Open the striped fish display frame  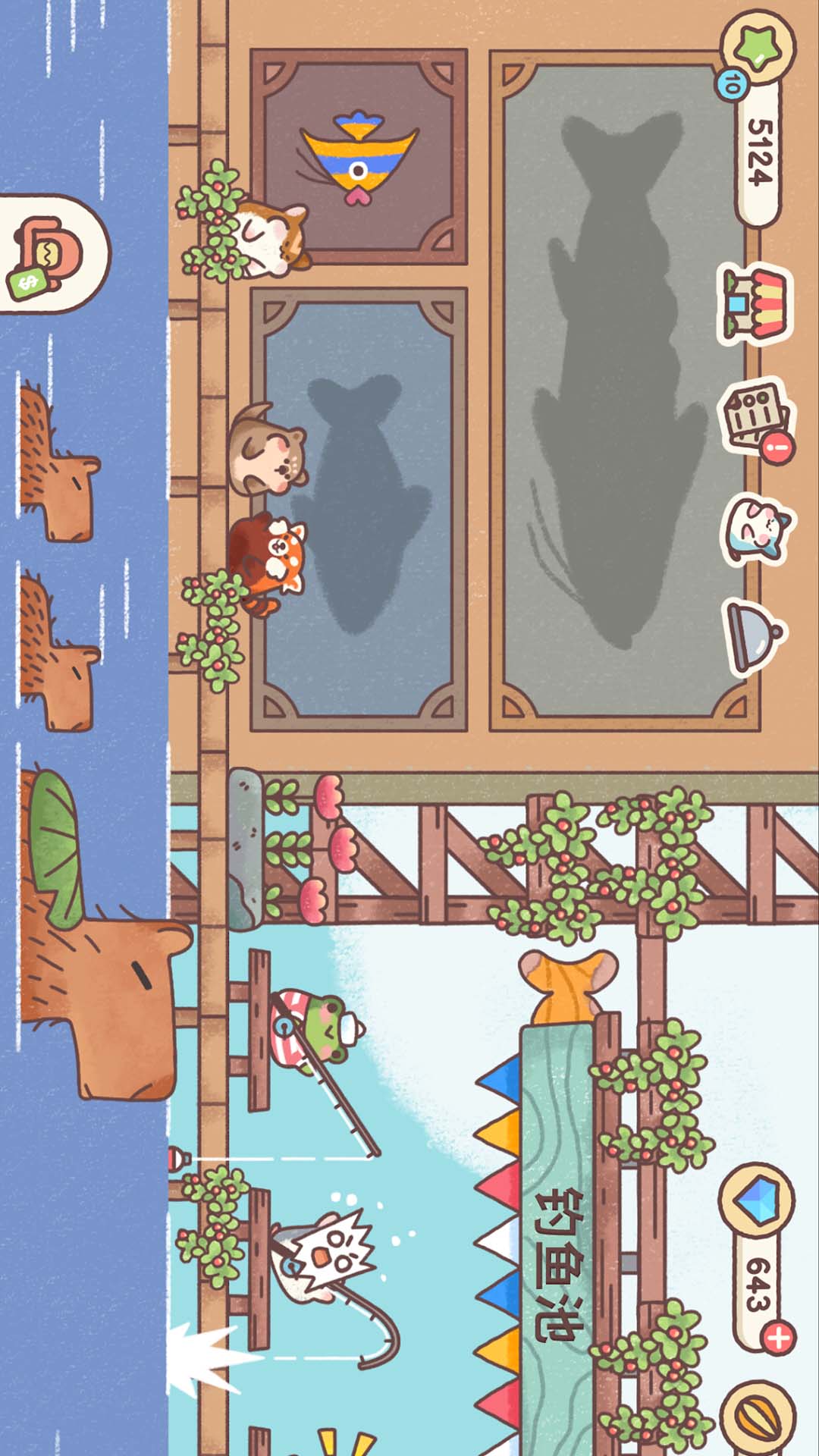(358, 157)
